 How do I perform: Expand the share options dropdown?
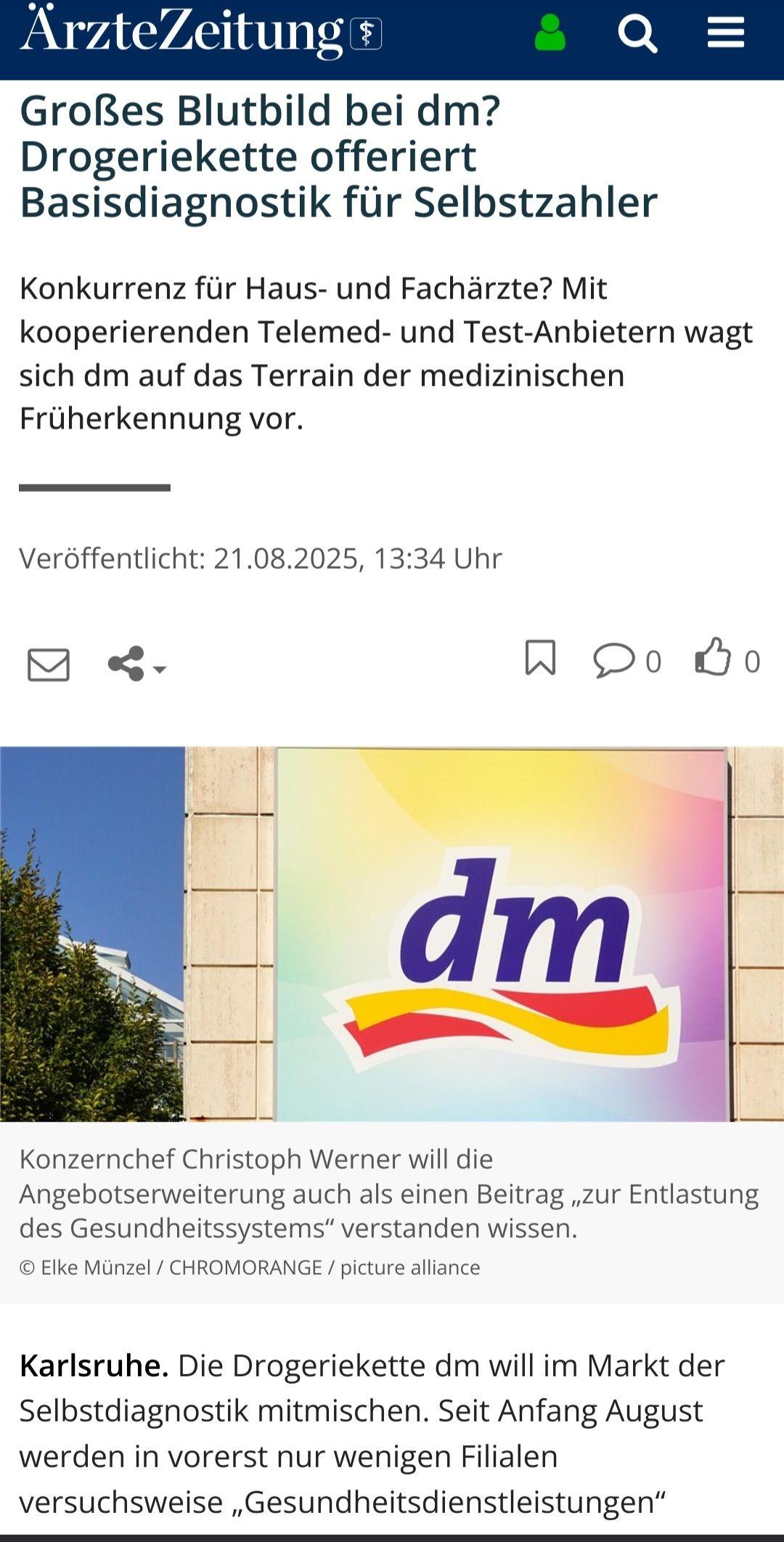pos(136,664)
